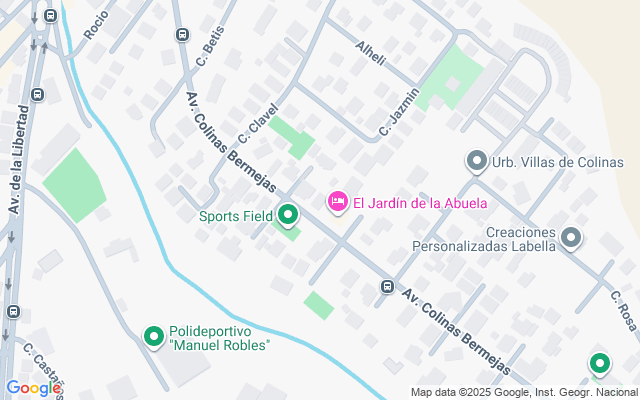Select the Polideportivo "Manuel Robles" pin
Image resolution: width=640 pixels, height=400 pixels.
pyautogui.click(x=154, y=337)
